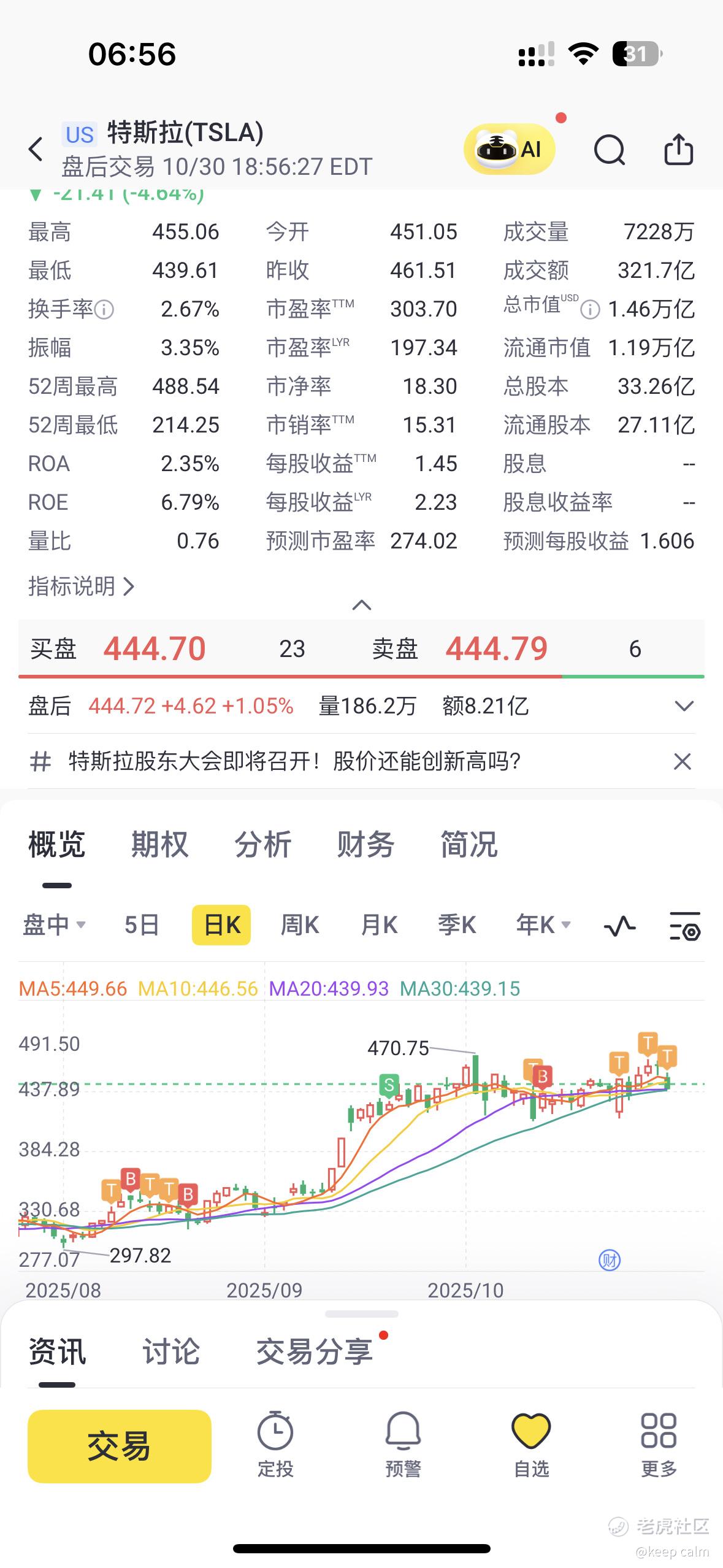Open 指标说明 indicator explanation
This screenshot has height=1568, width=723.
click(81, 586)
